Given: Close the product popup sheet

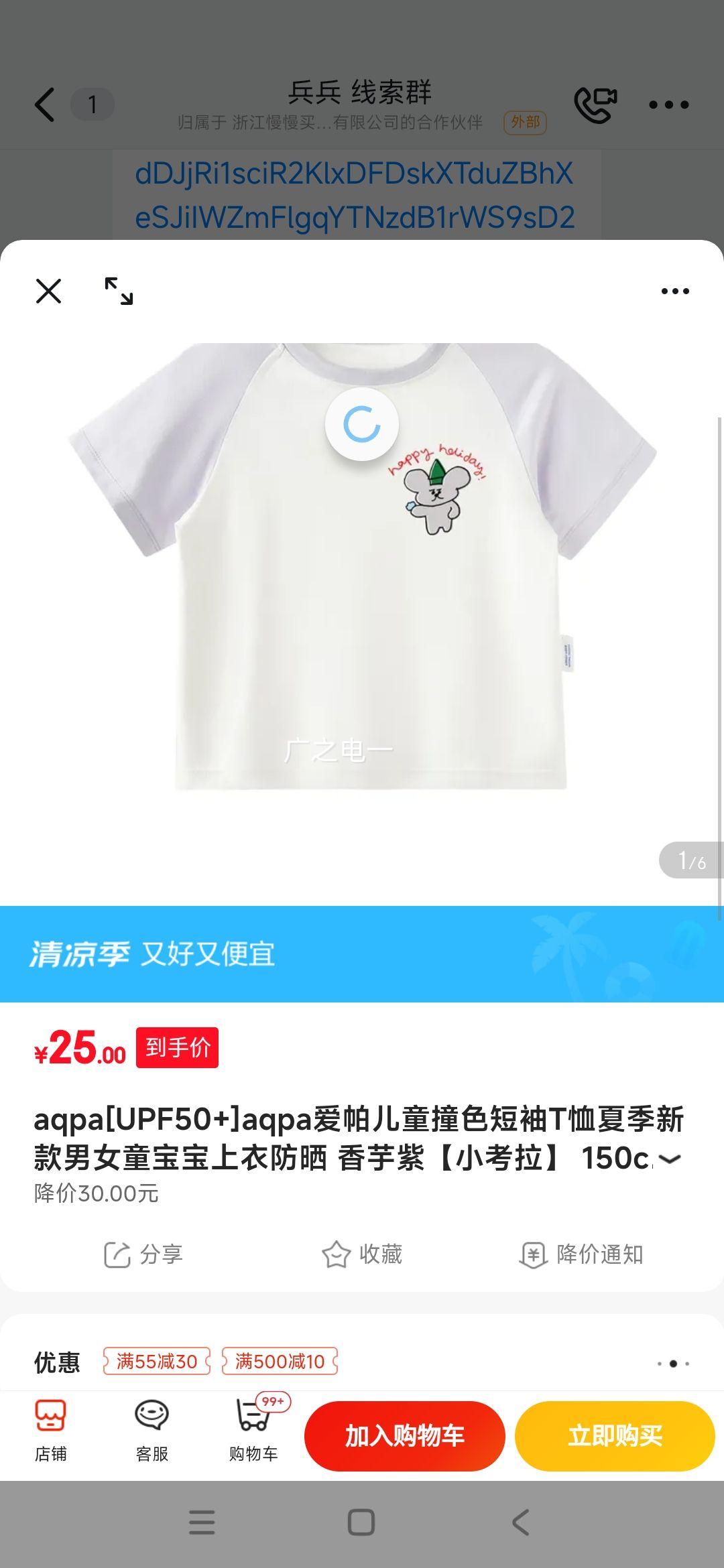Looking at the screenshot, I should 48,291.
